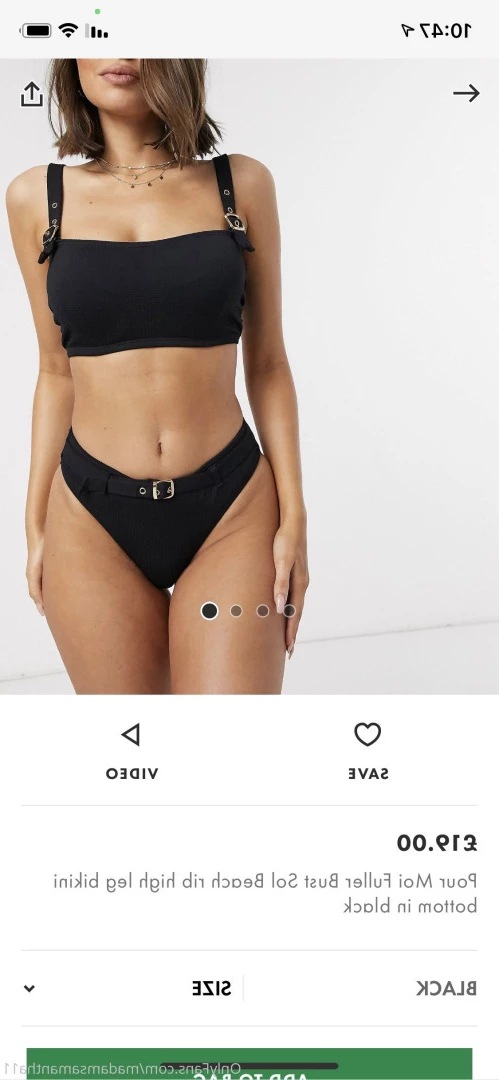
Task: Open the product photo full screen
Action: (x=250, y=376)
